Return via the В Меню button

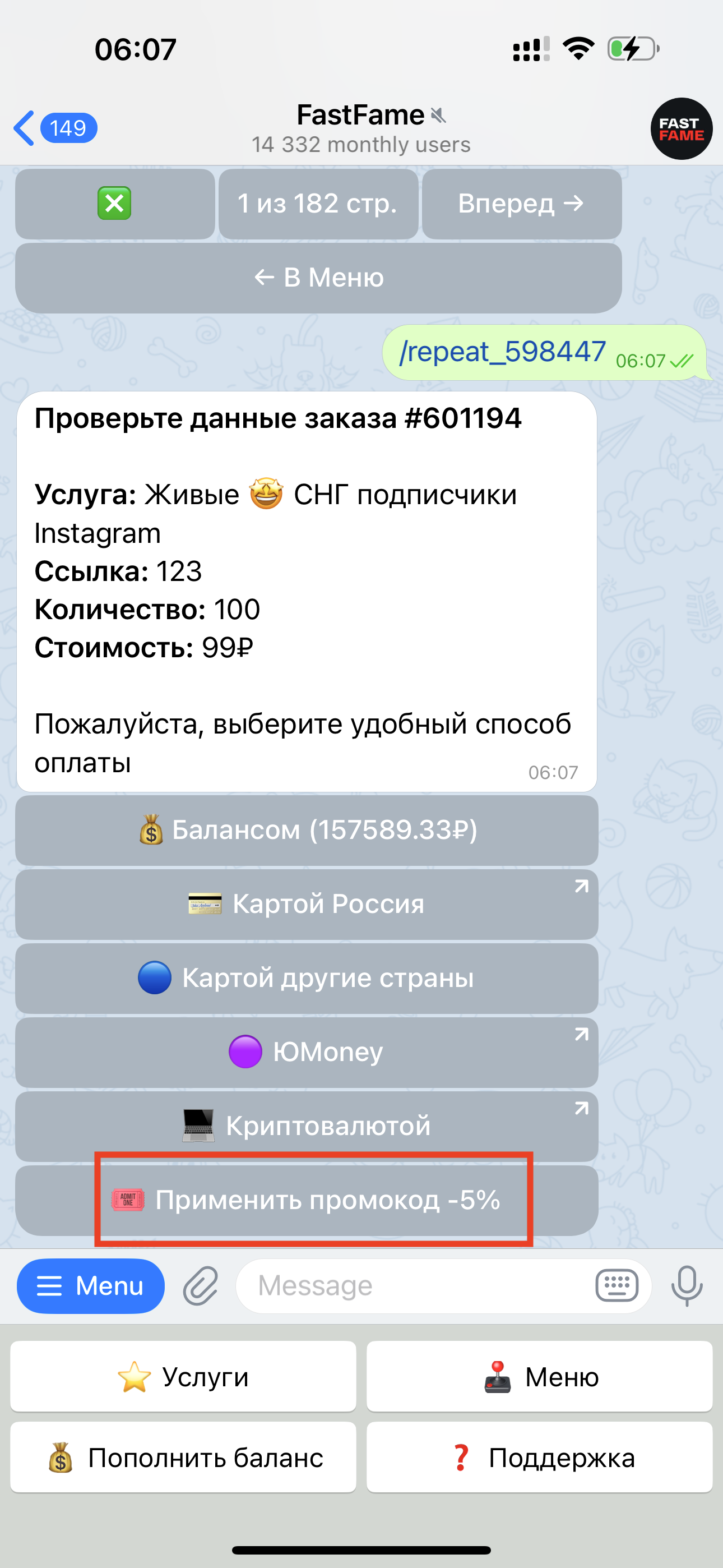318,278
